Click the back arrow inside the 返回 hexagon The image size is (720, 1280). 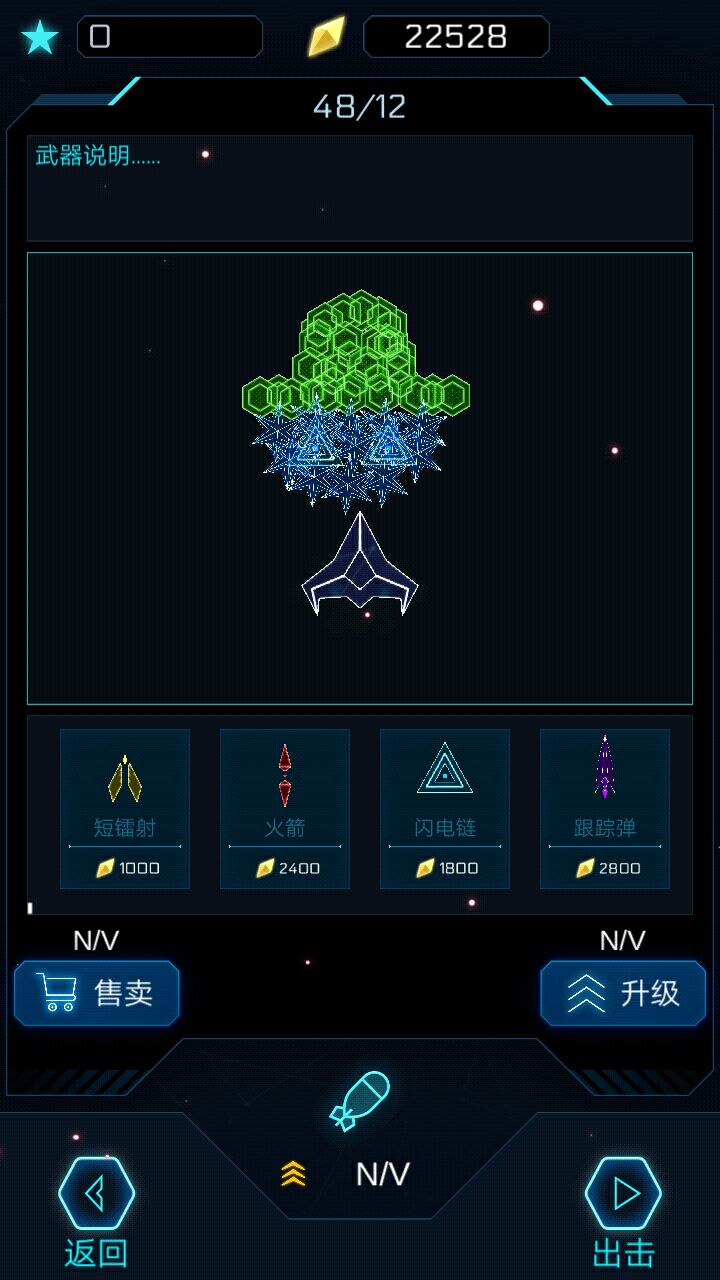(96, 1193)
